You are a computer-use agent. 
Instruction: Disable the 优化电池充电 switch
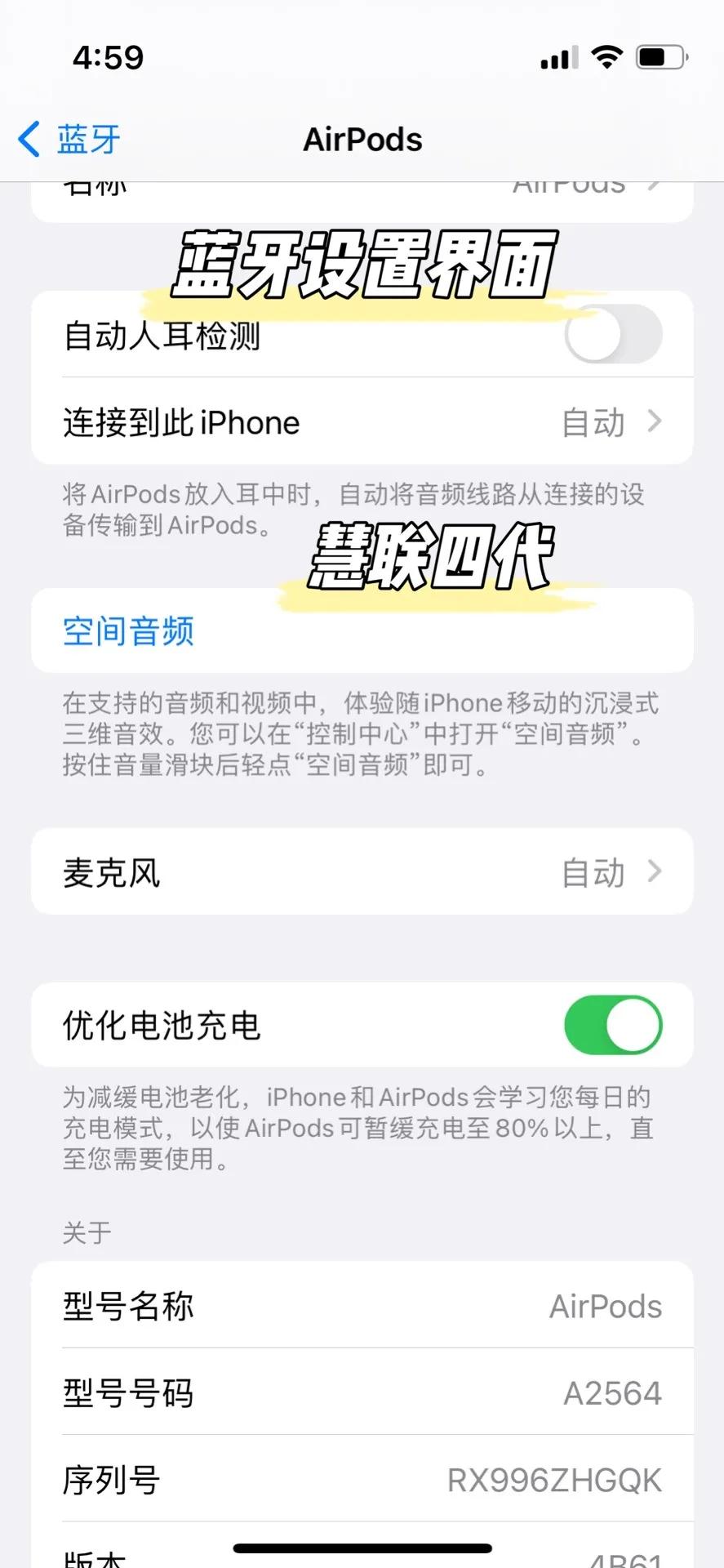(x=612, y=1025)
